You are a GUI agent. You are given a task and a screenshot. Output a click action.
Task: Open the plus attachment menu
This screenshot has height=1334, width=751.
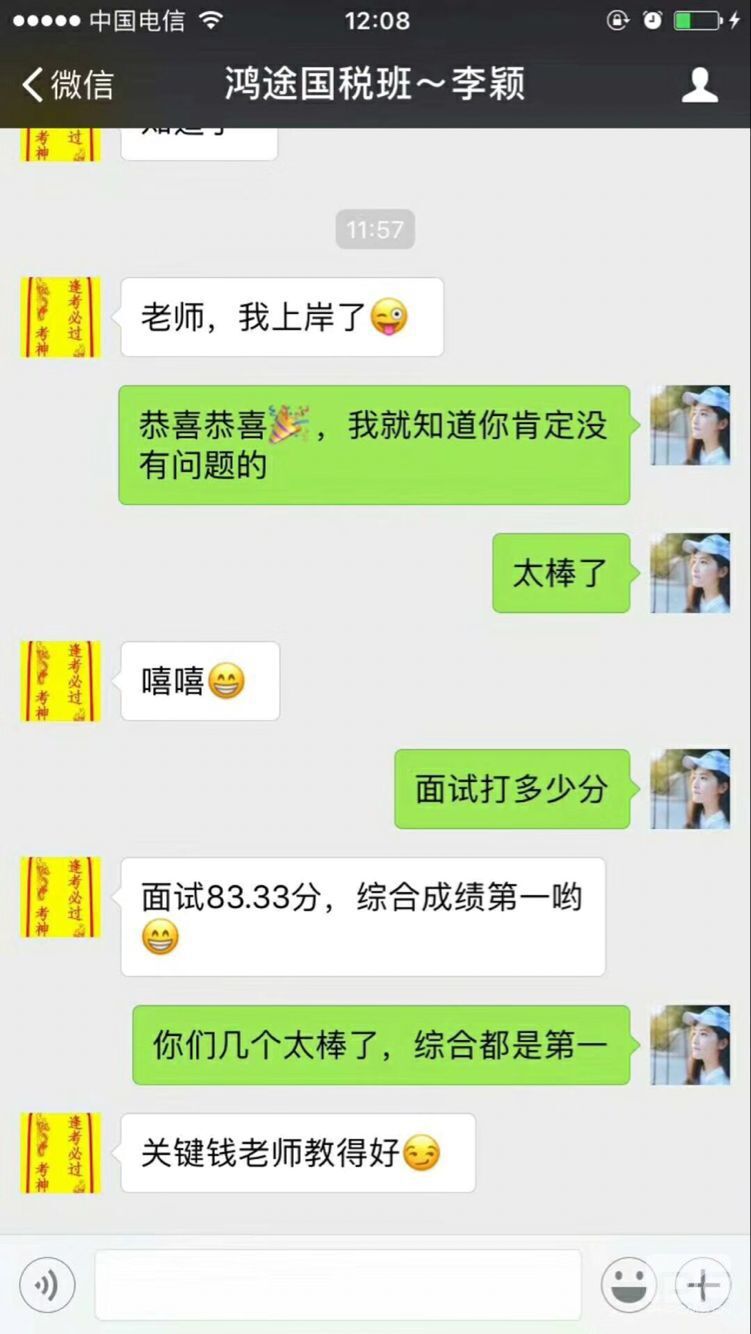tap(703, 1284)
